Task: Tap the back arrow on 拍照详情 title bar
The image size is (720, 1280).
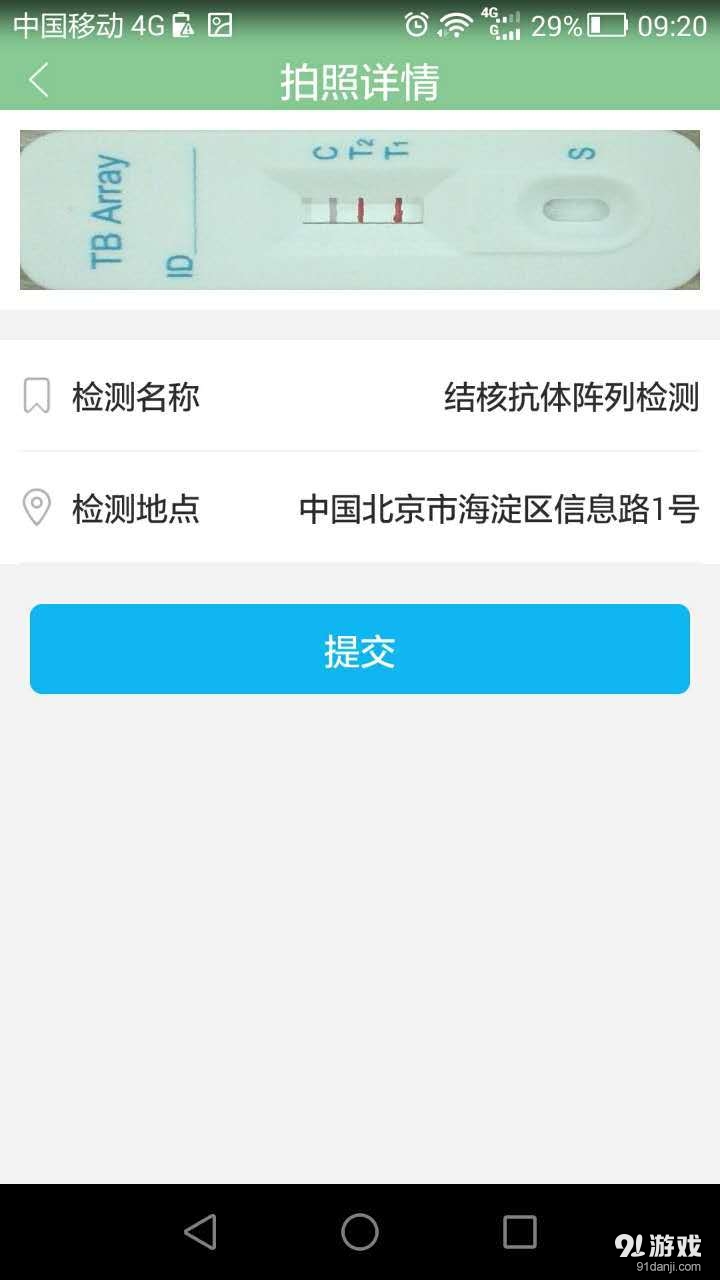Action: coord(38,81)
